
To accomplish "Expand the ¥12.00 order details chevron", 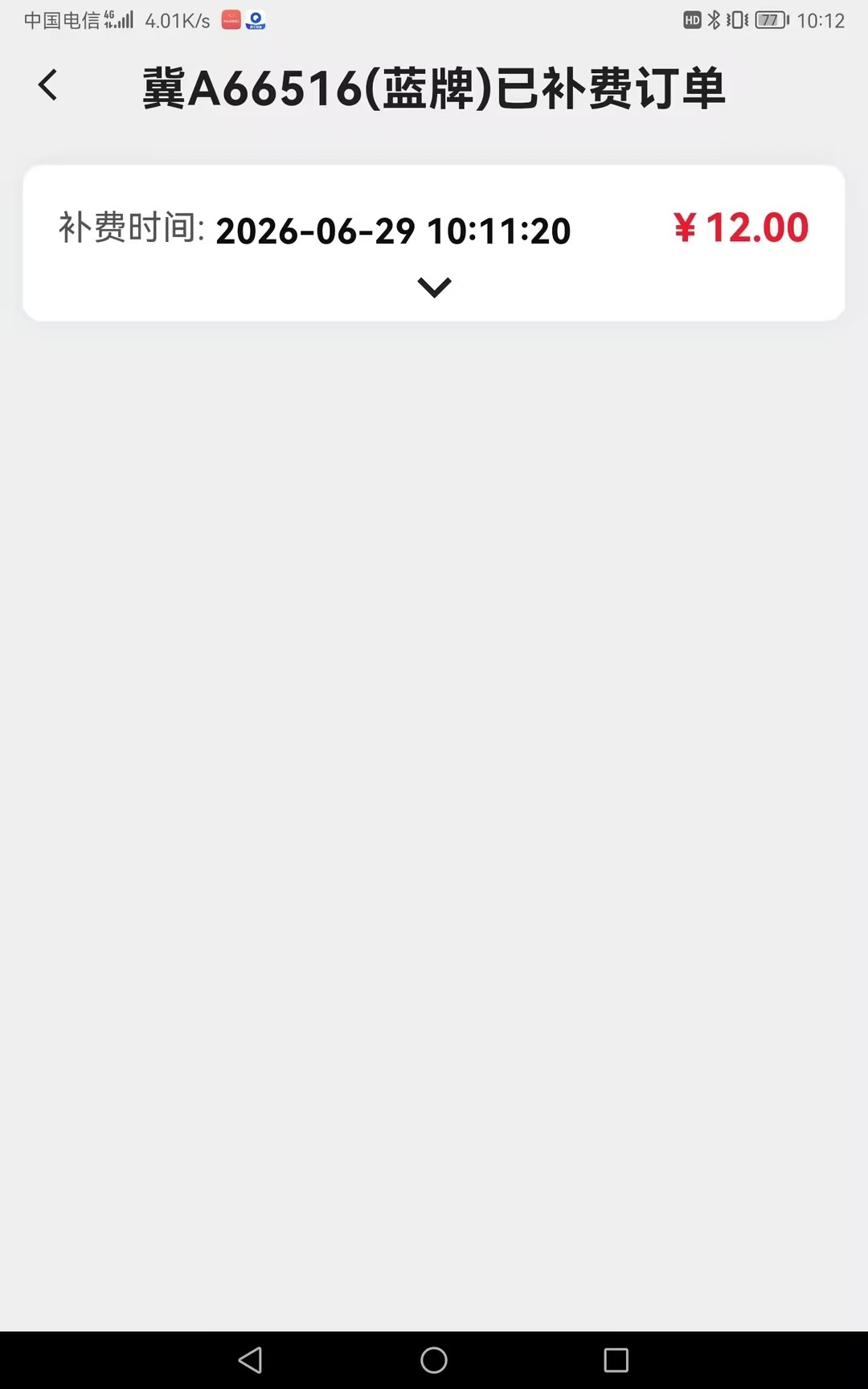I will [x=435, y=287].
